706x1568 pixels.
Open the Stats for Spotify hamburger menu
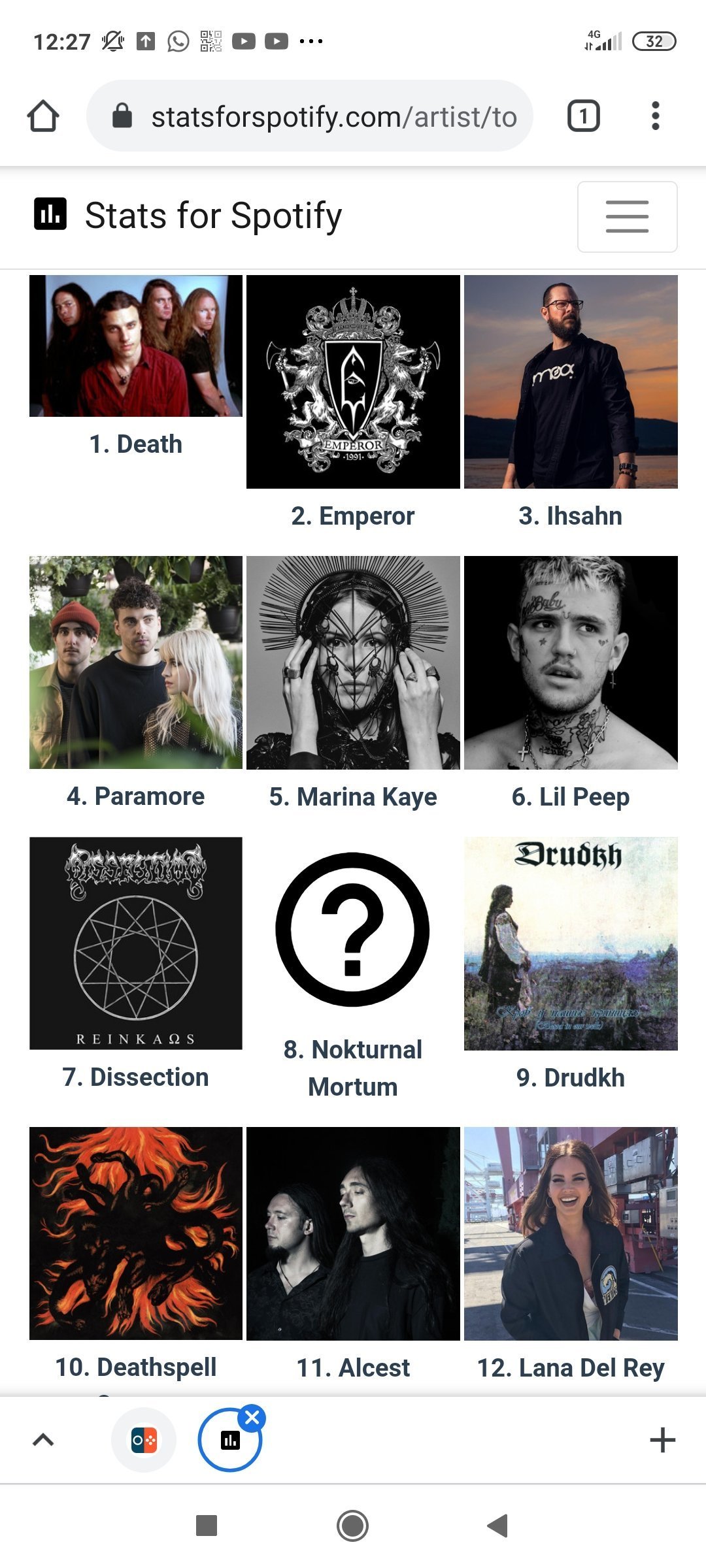coord(627,217)
